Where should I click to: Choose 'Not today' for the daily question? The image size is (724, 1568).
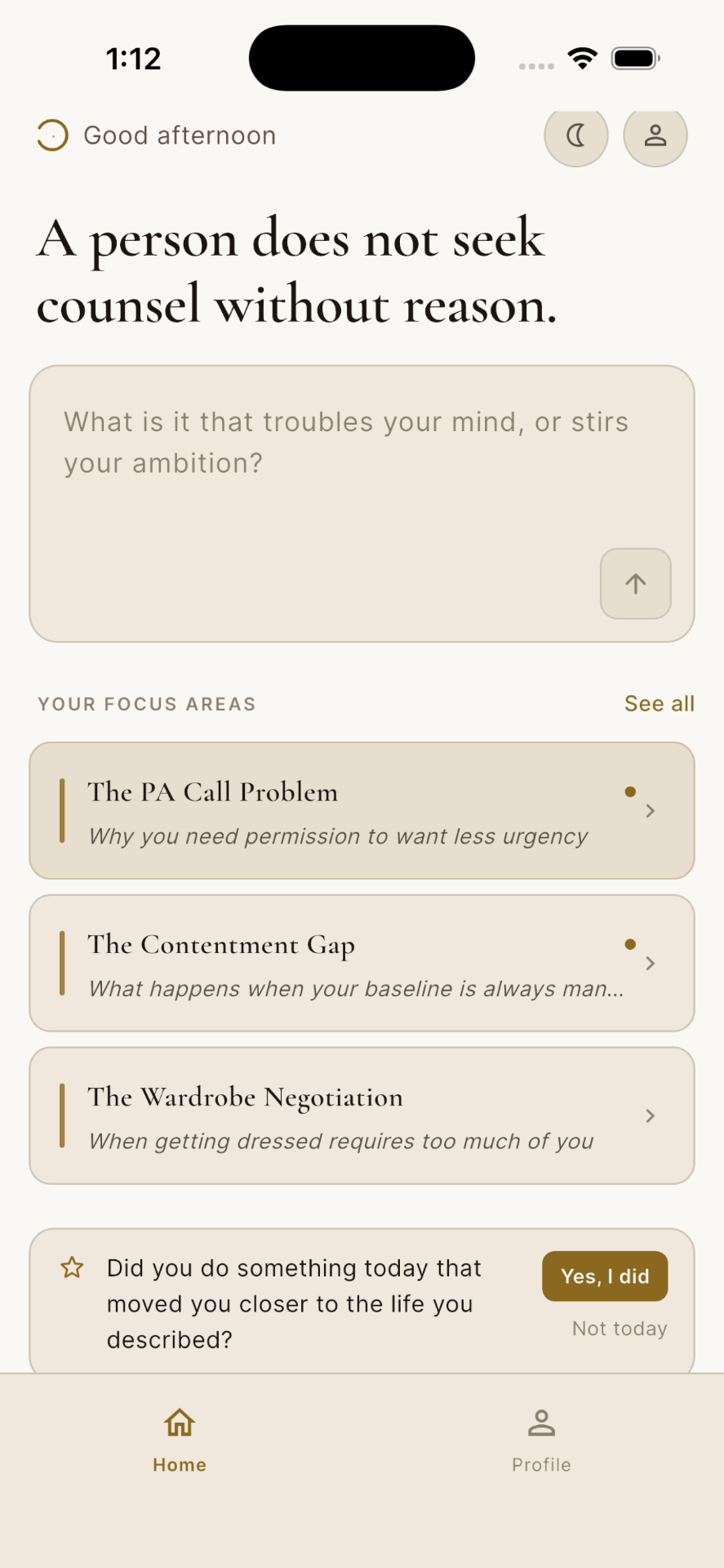click(x=620, y=1329)
